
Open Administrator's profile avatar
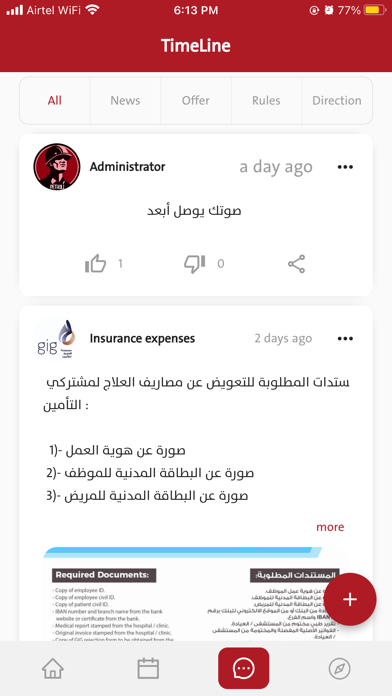click(57, 167)
